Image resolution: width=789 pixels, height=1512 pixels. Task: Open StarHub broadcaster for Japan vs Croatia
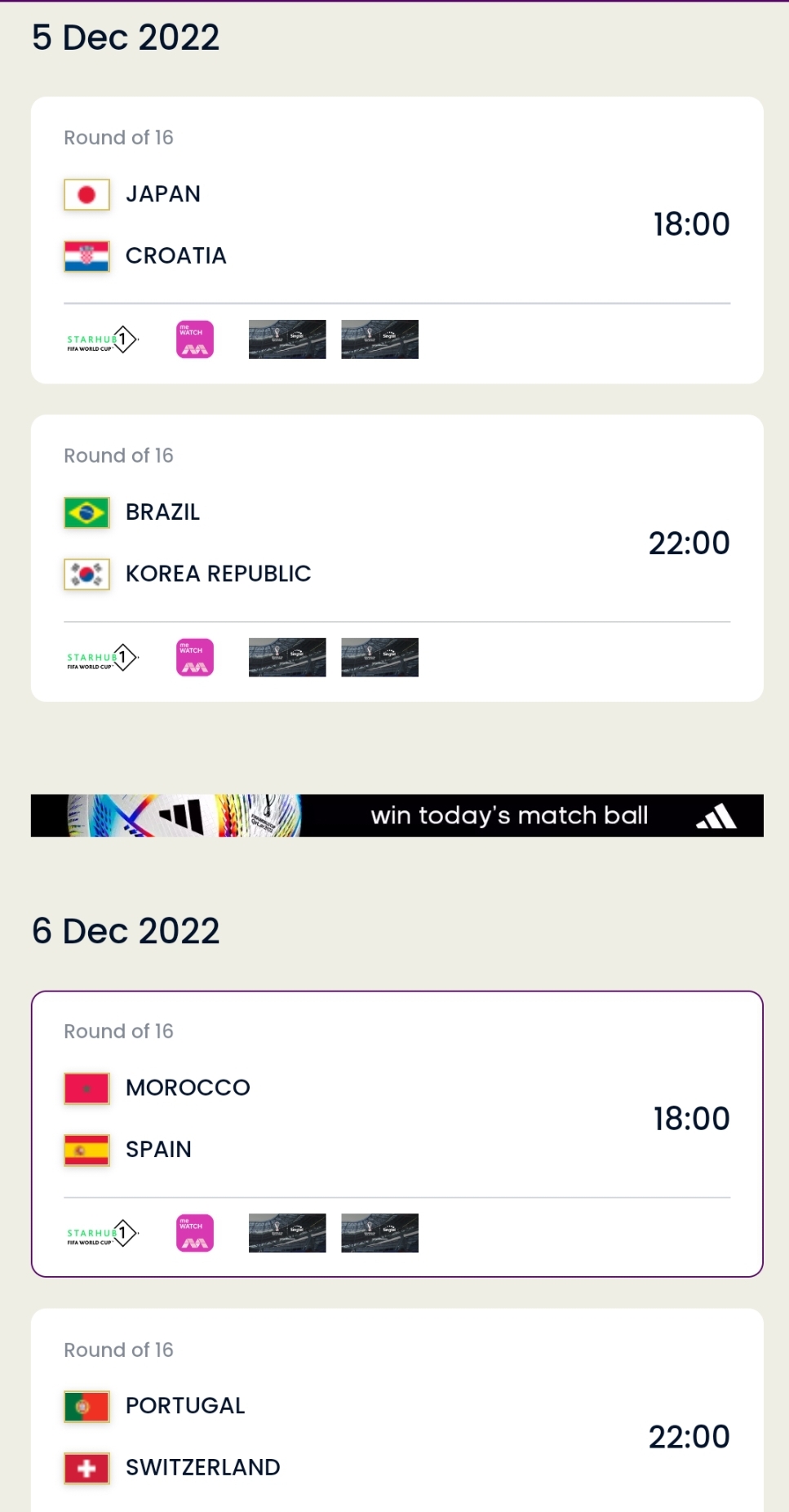coord(103,339)
